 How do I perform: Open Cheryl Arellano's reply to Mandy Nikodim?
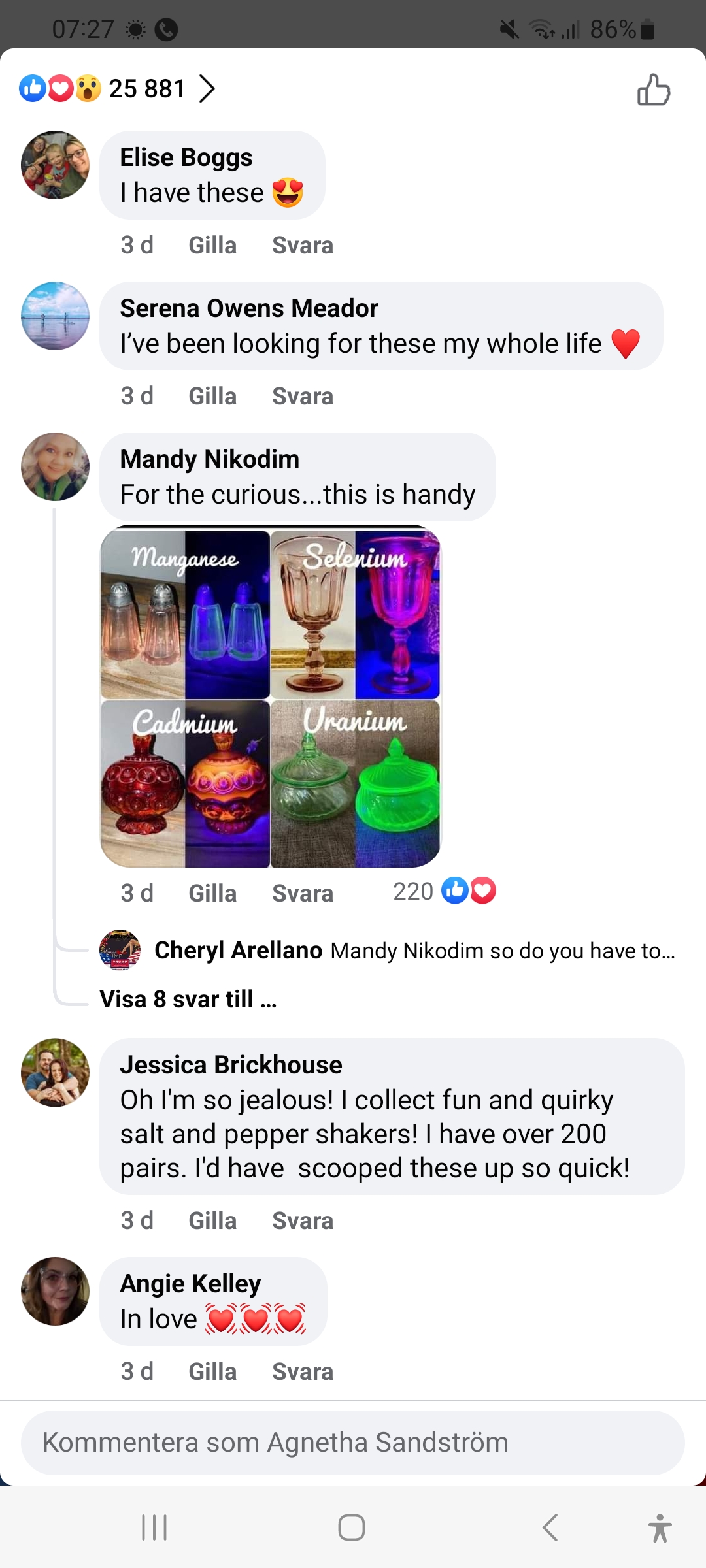tap(413, 951)
